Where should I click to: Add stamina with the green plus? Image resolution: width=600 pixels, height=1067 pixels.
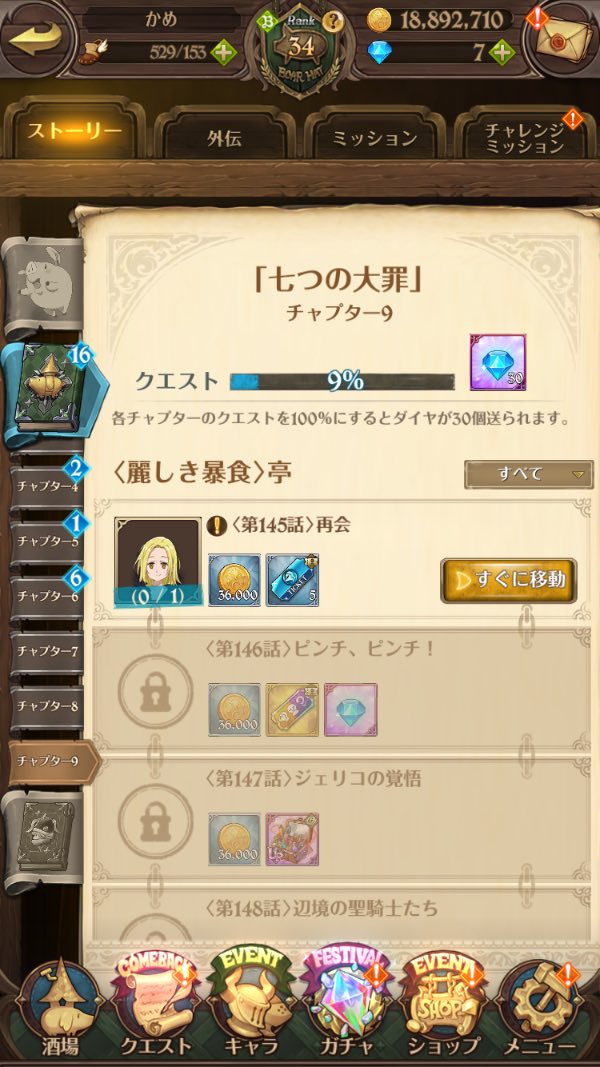point(224,52)
